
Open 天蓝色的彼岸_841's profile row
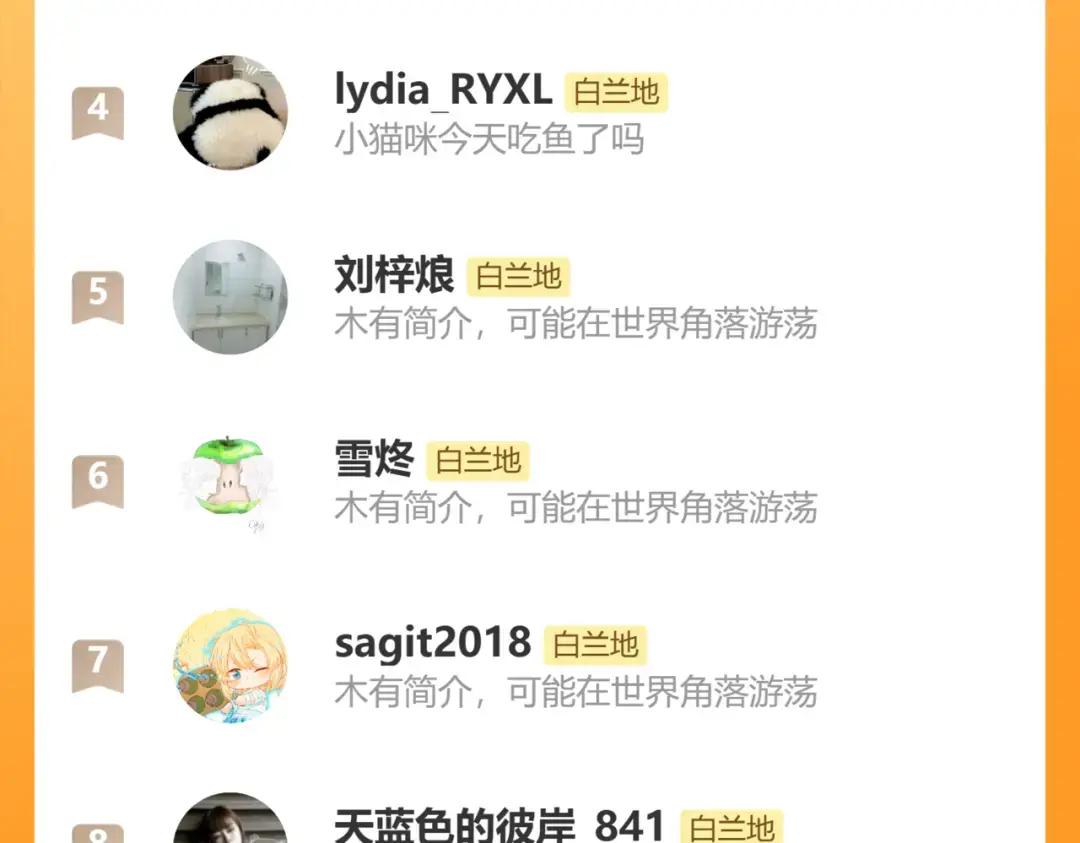click(499, 826)
